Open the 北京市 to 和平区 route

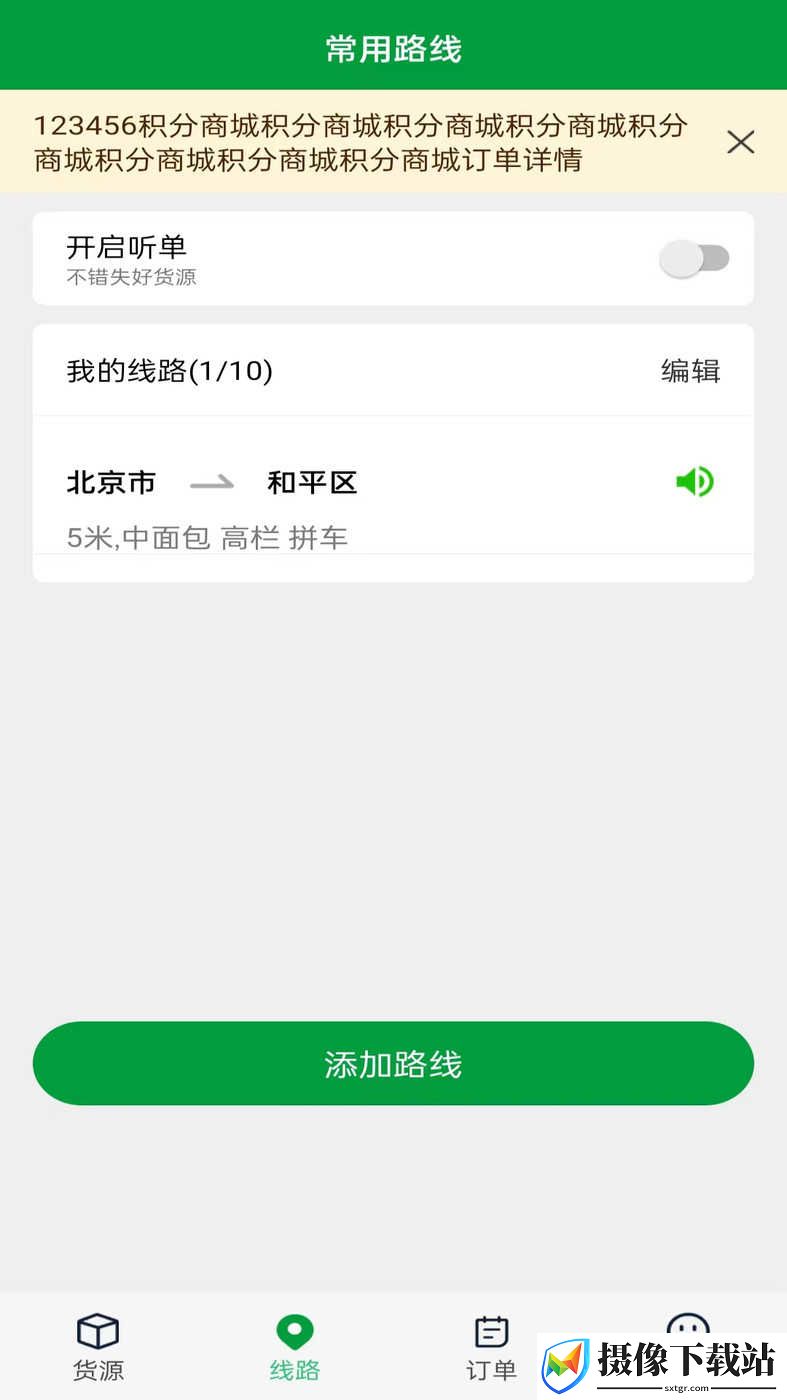tap(393, 499)
